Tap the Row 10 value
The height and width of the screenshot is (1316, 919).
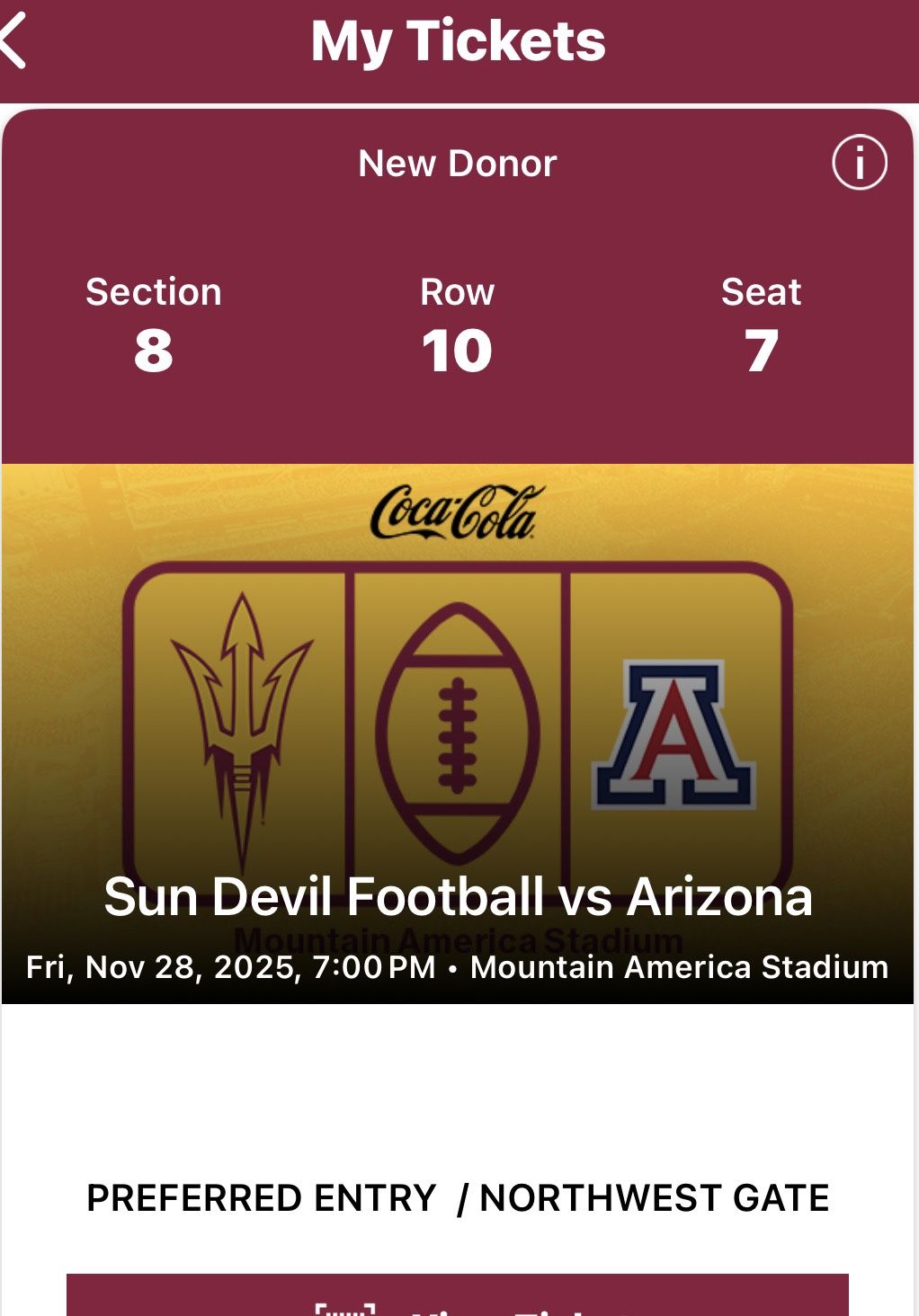tap(456, 351)
